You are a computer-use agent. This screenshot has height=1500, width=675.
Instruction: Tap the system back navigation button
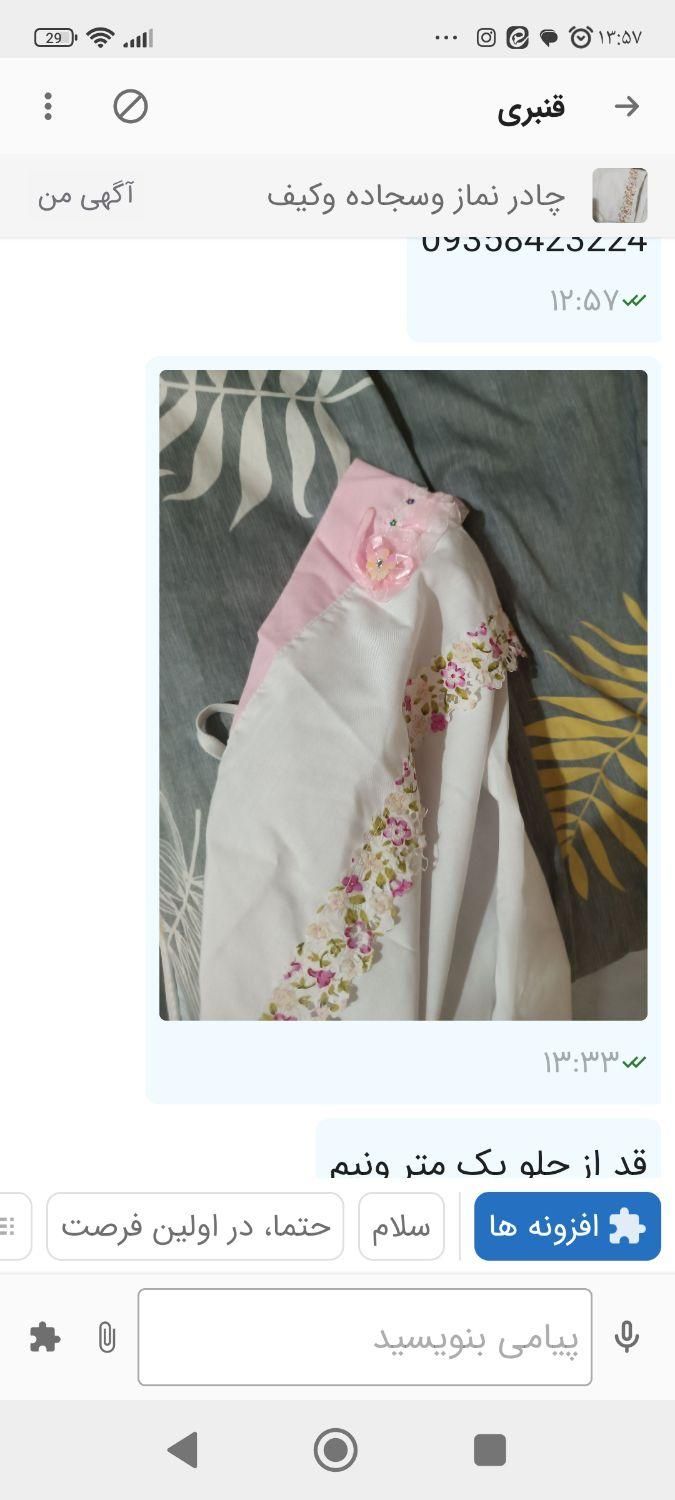pos(183,1449)
